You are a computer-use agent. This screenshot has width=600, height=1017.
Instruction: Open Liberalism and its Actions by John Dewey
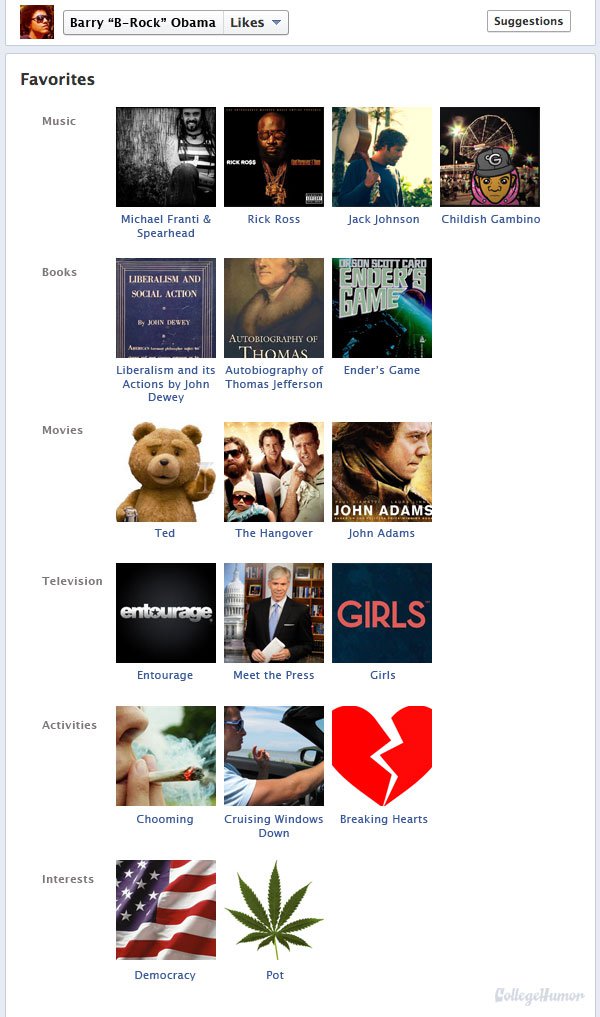tap(166, 308)
